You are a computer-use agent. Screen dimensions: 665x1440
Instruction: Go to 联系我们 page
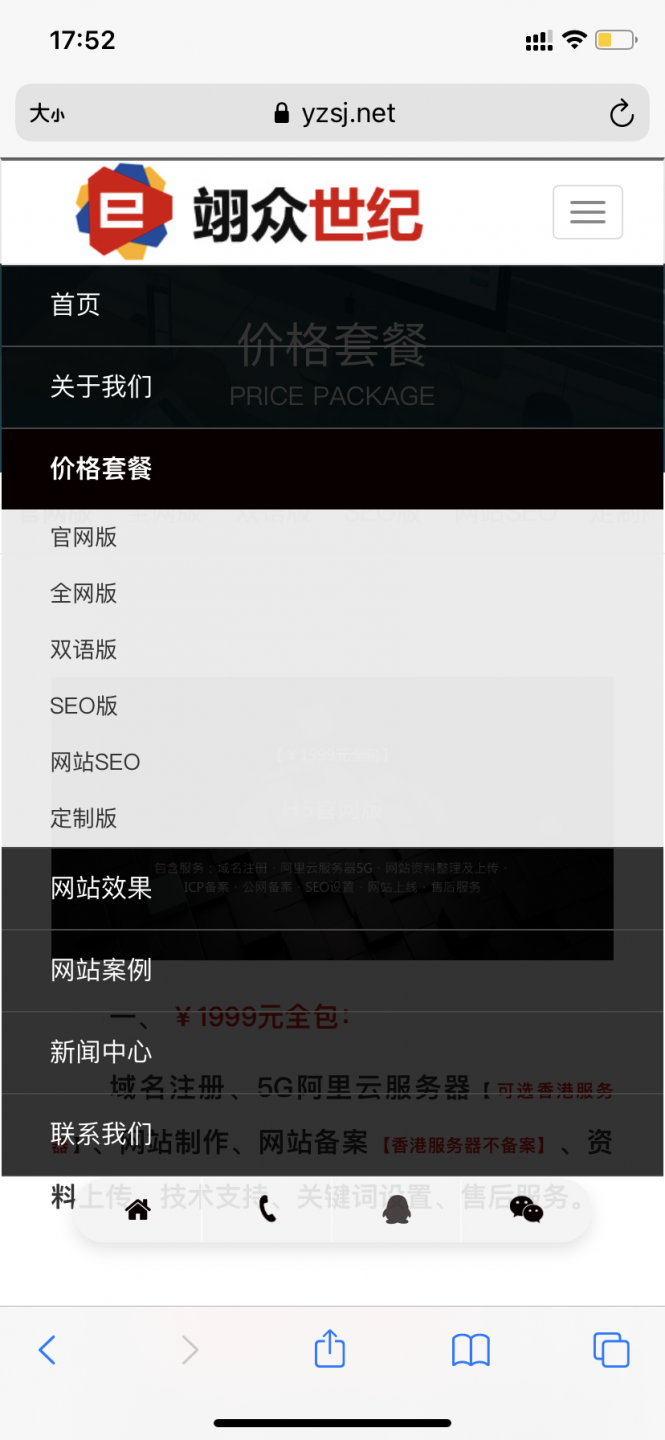pyautogui.click(x=101, y=1133)
